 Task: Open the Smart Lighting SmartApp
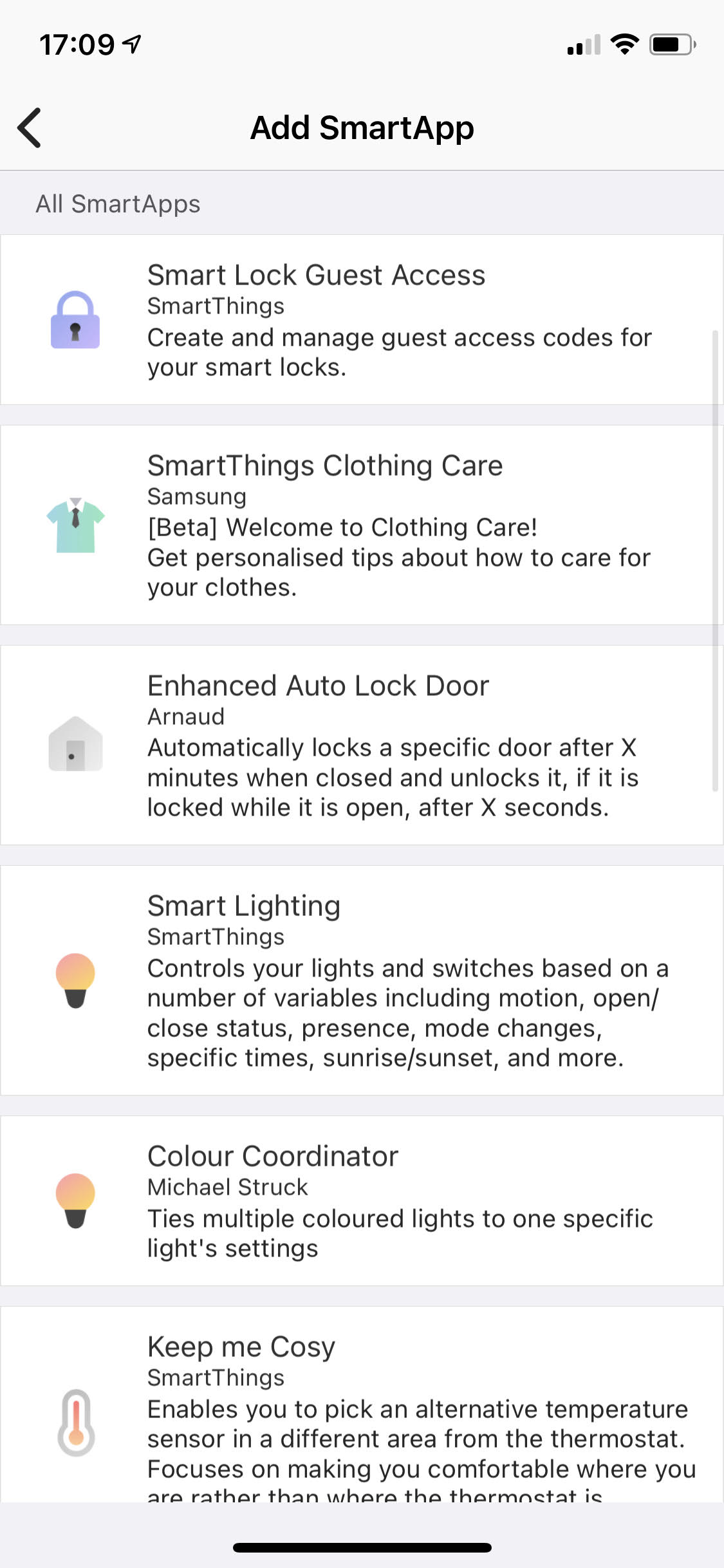tap(360, 980)
